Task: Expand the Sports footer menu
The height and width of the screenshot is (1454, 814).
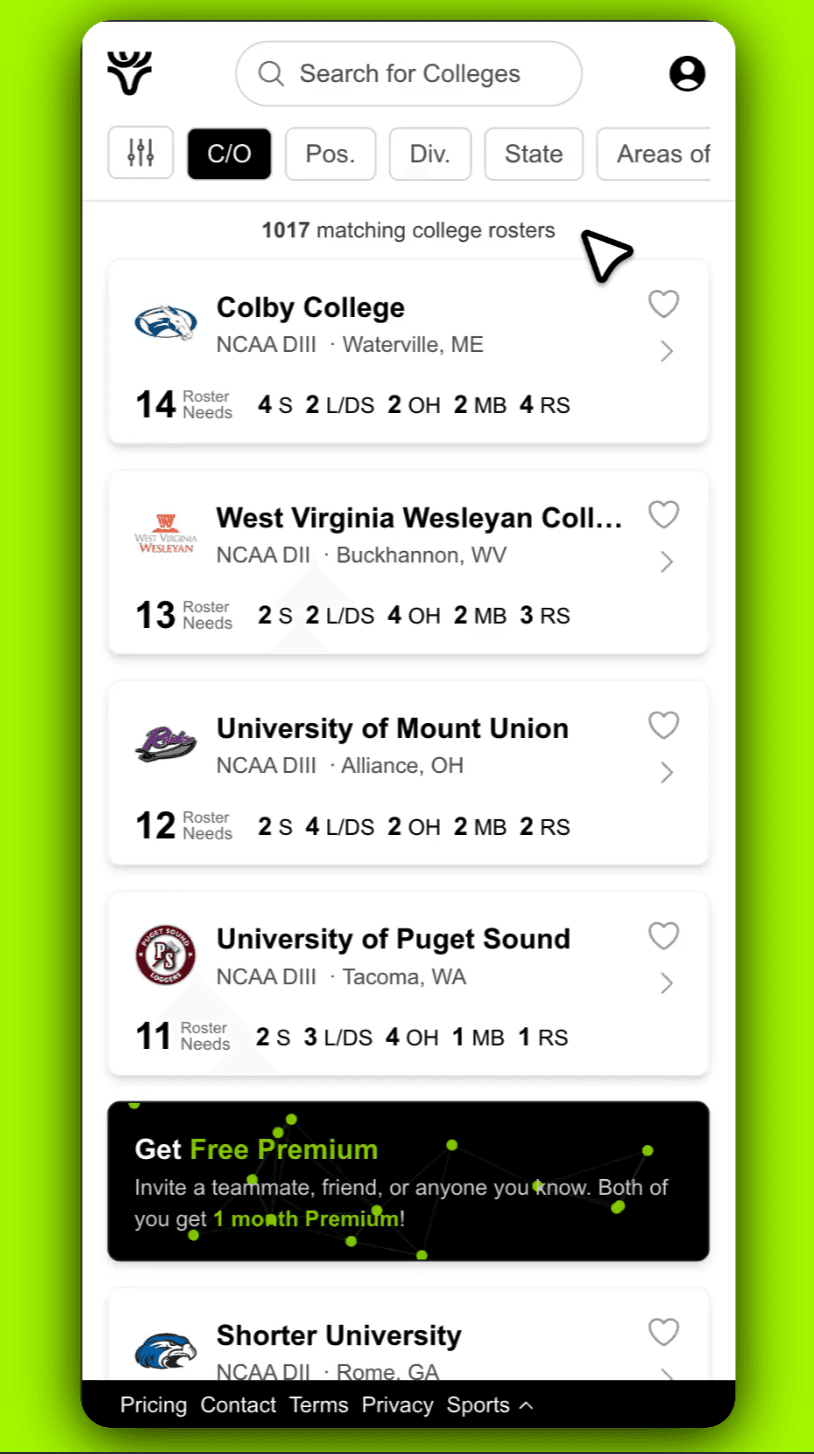Action: [x=490, y=1405]
